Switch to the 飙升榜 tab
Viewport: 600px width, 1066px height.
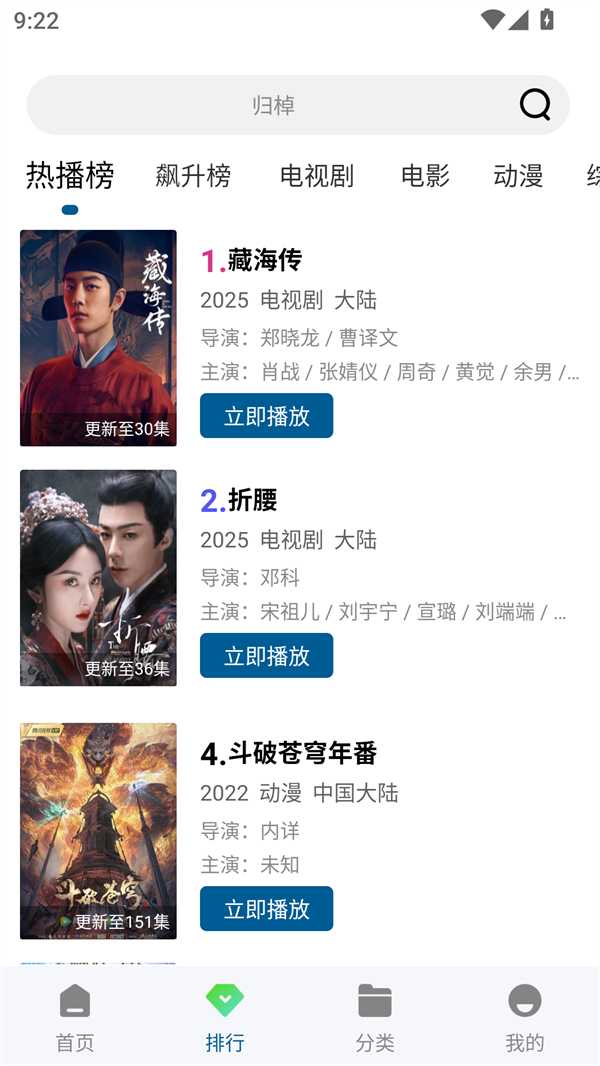pos(193,176)
